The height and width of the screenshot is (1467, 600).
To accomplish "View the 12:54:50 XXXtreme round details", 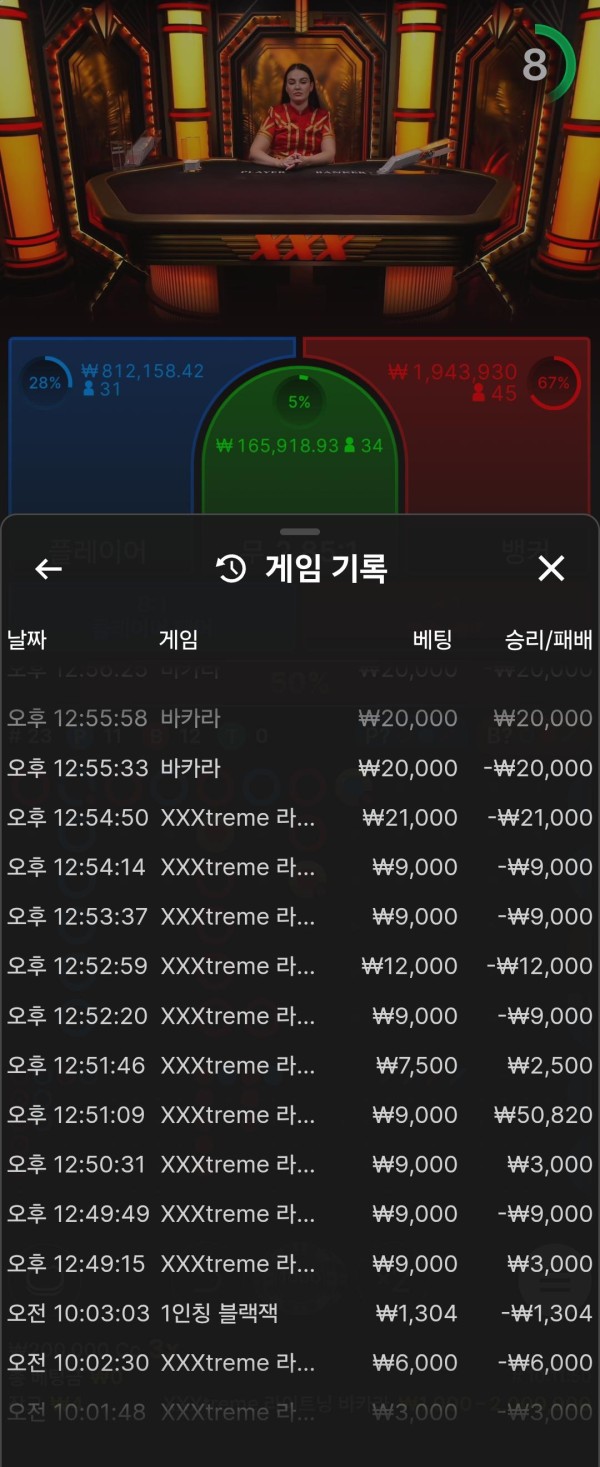I will [300, 817].
